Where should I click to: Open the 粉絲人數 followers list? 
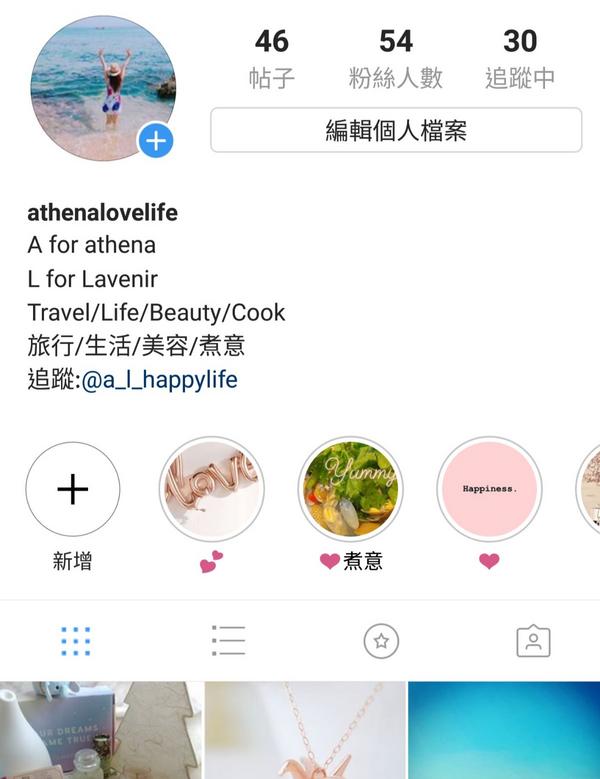[396, 58]
